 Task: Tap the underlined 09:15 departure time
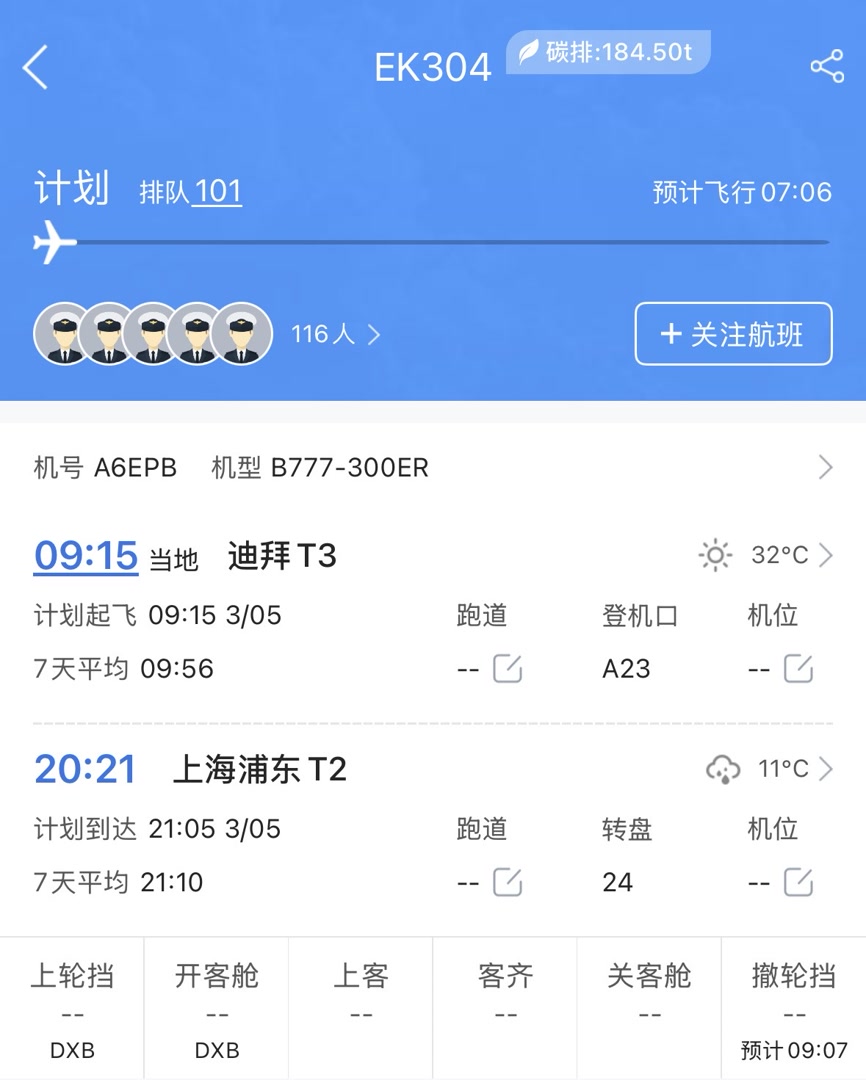click(x=86, y=555)
